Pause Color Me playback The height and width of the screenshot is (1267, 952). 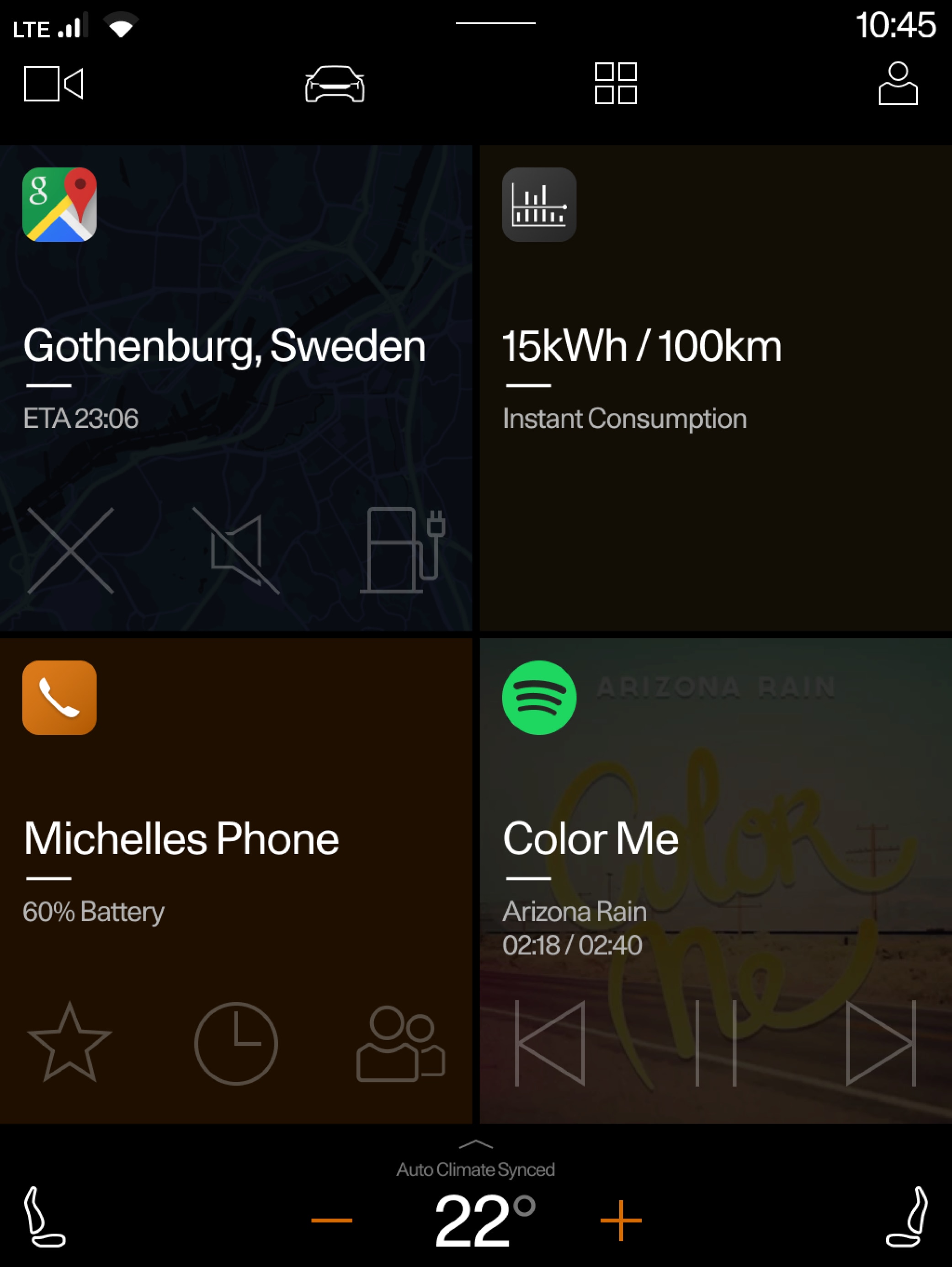coord(715,1042)
